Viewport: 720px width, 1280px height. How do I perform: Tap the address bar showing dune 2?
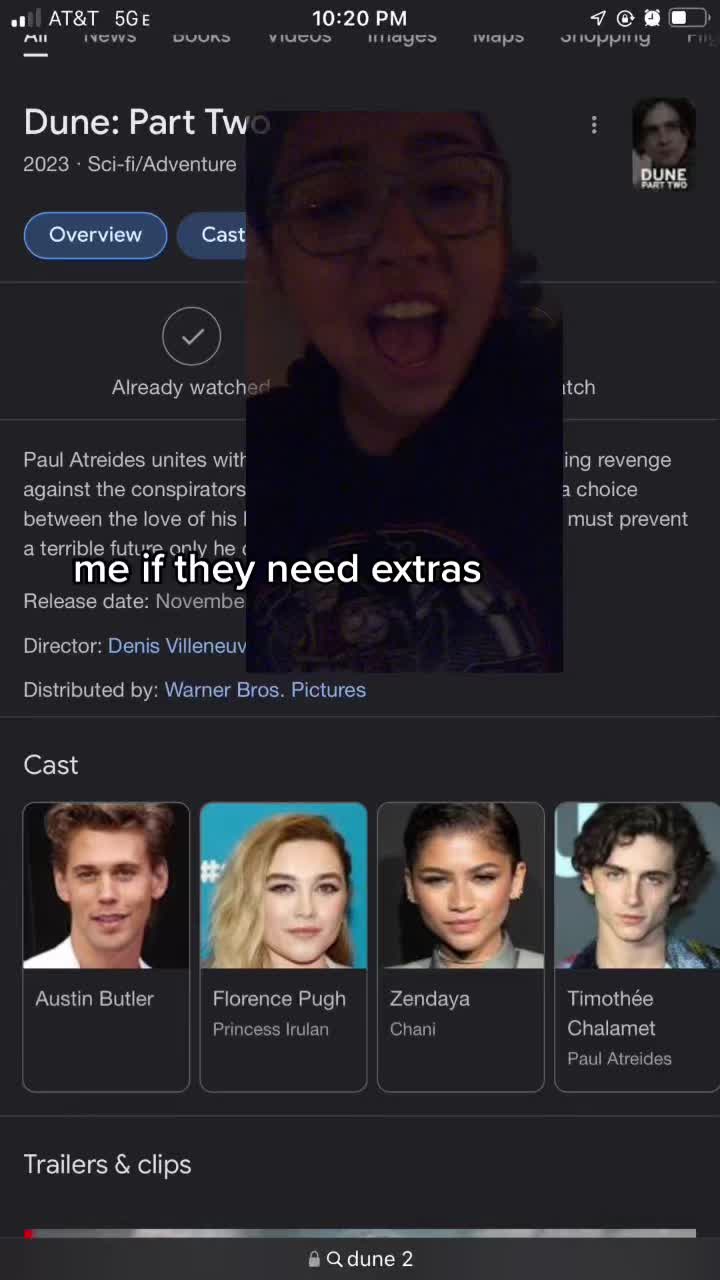click(x=360, y=1259)
